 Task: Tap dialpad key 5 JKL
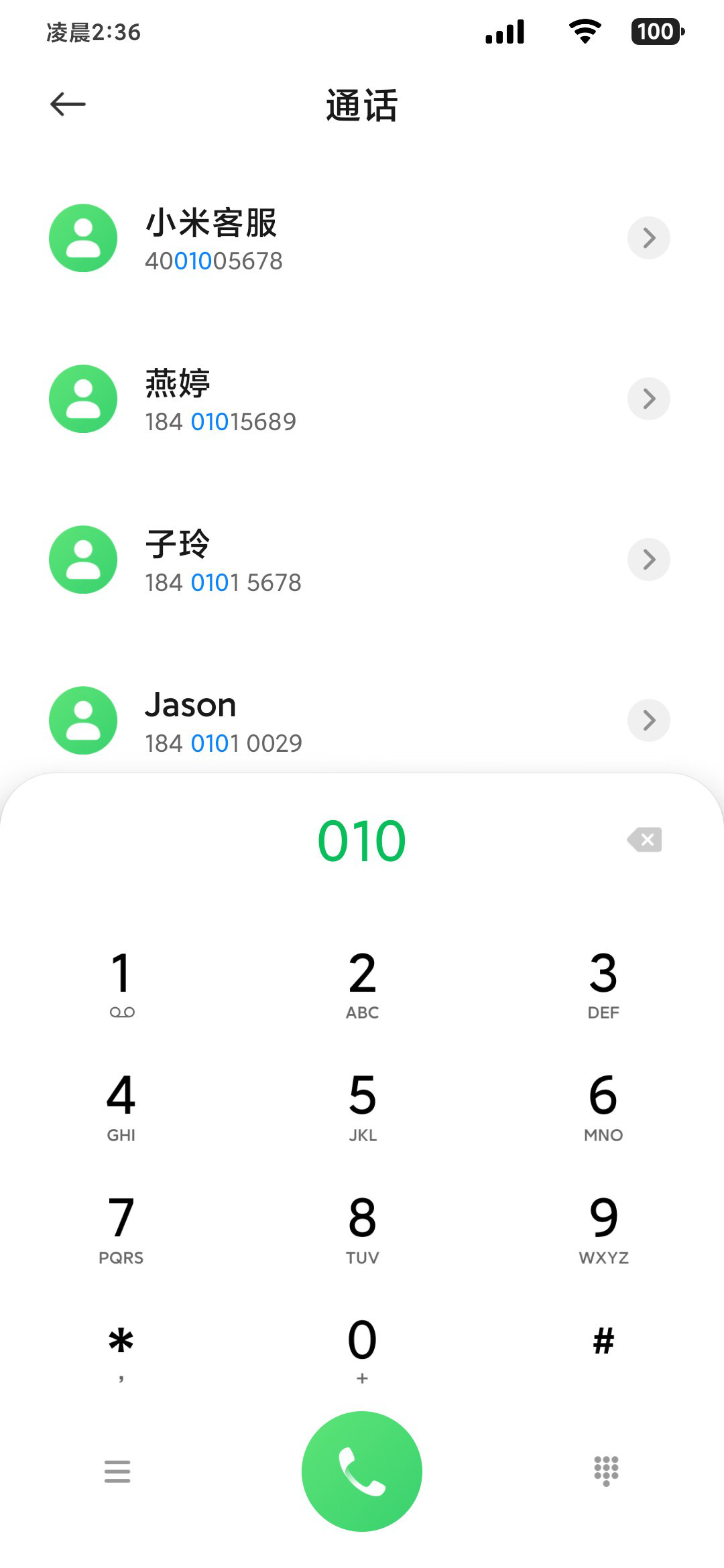362,1106
